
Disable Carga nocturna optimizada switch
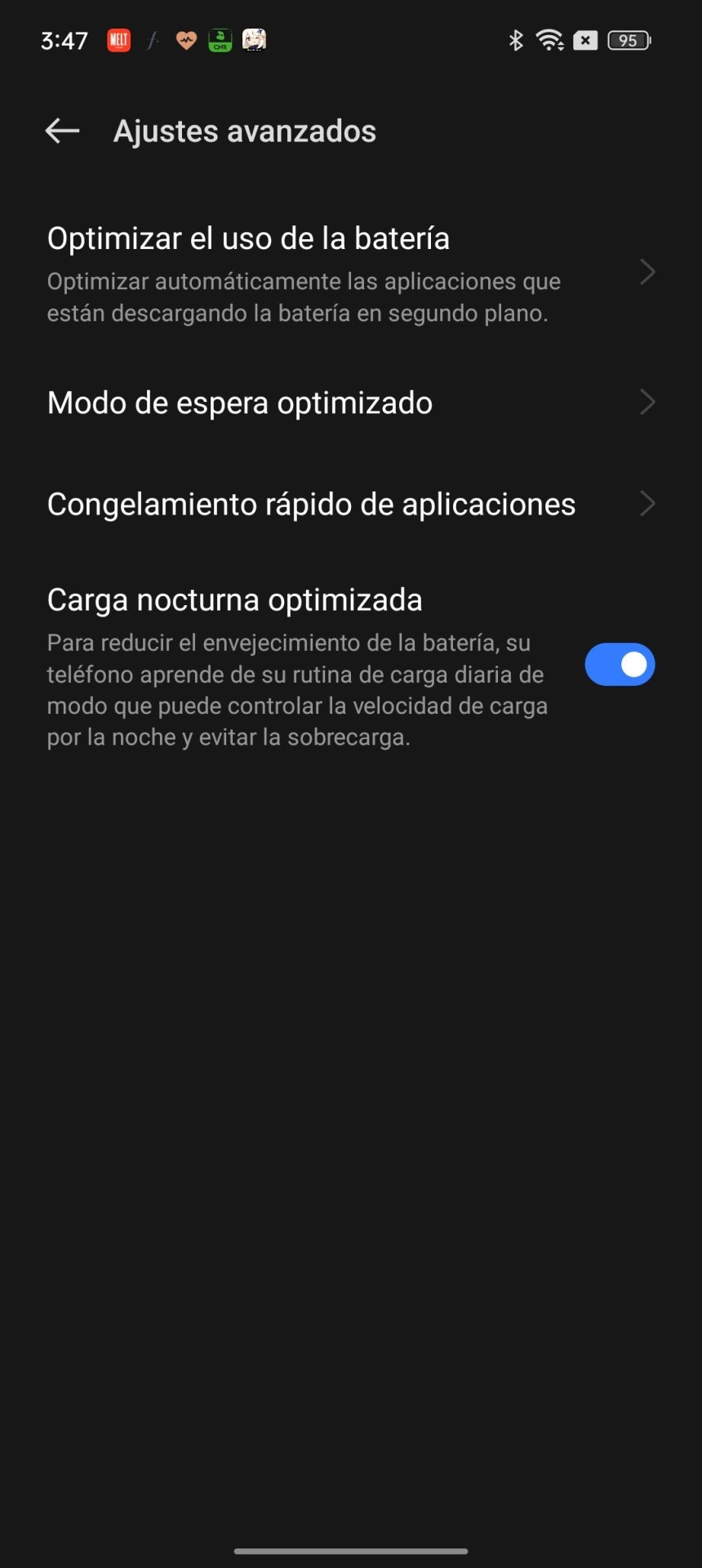tap(620, 665)
